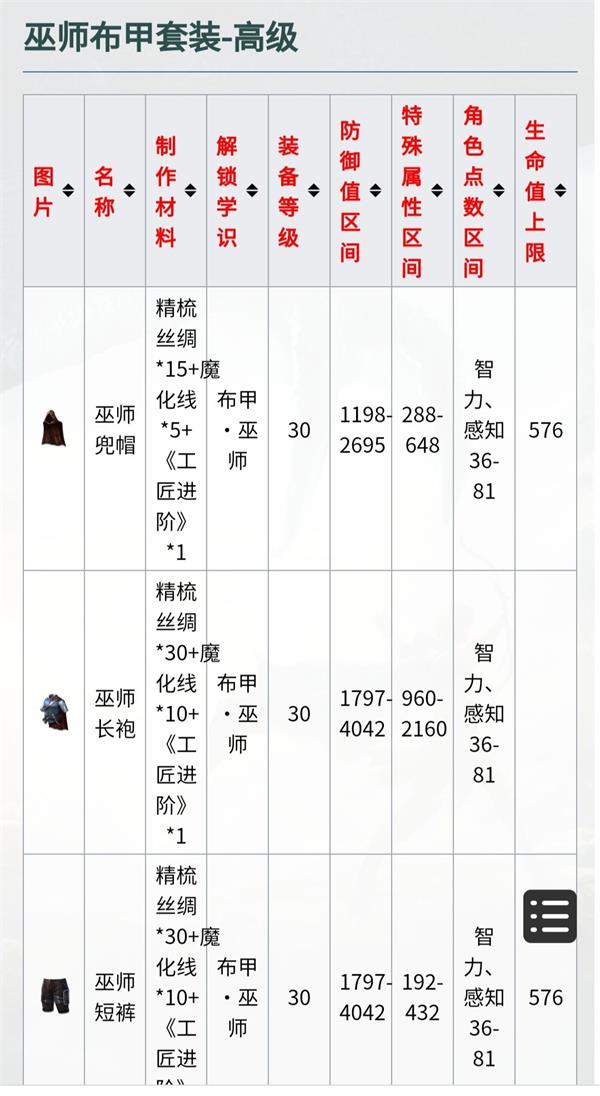Open the floating table of contents button
This screenshot has height=1096, width=600.
[550, 916]
